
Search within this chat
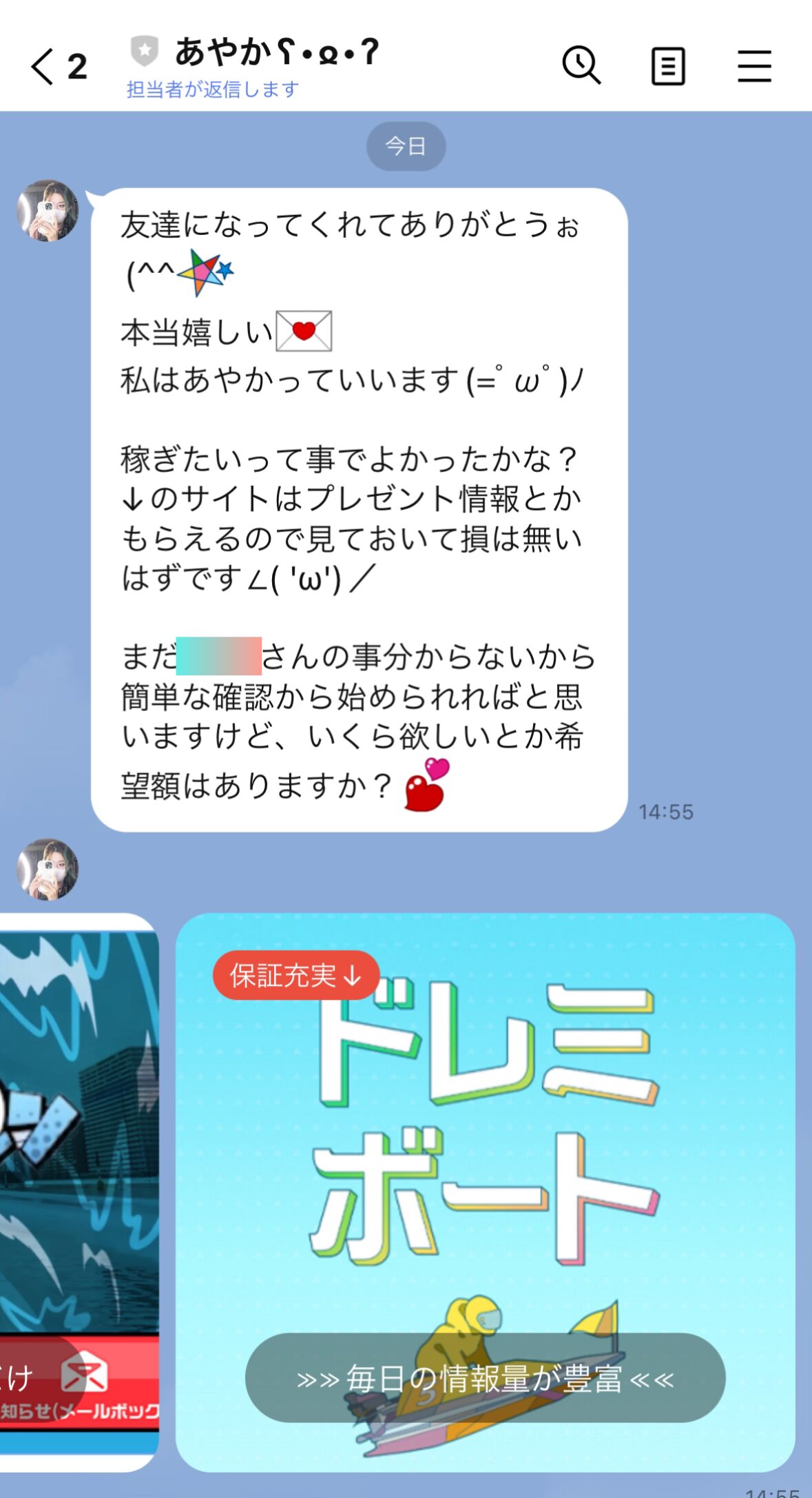(x=581, y=67)
